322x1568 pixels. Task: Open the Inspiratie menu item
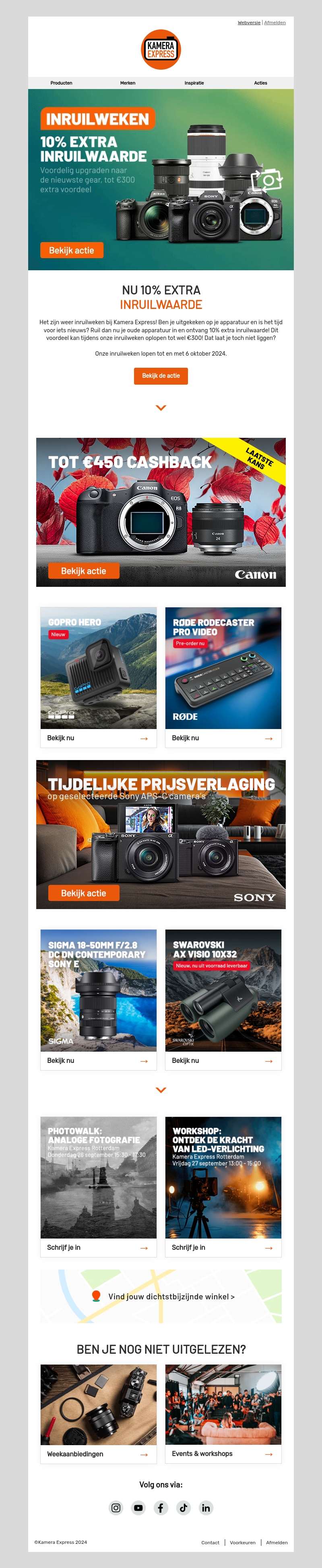pyautogui.click(x=194, y=83)
